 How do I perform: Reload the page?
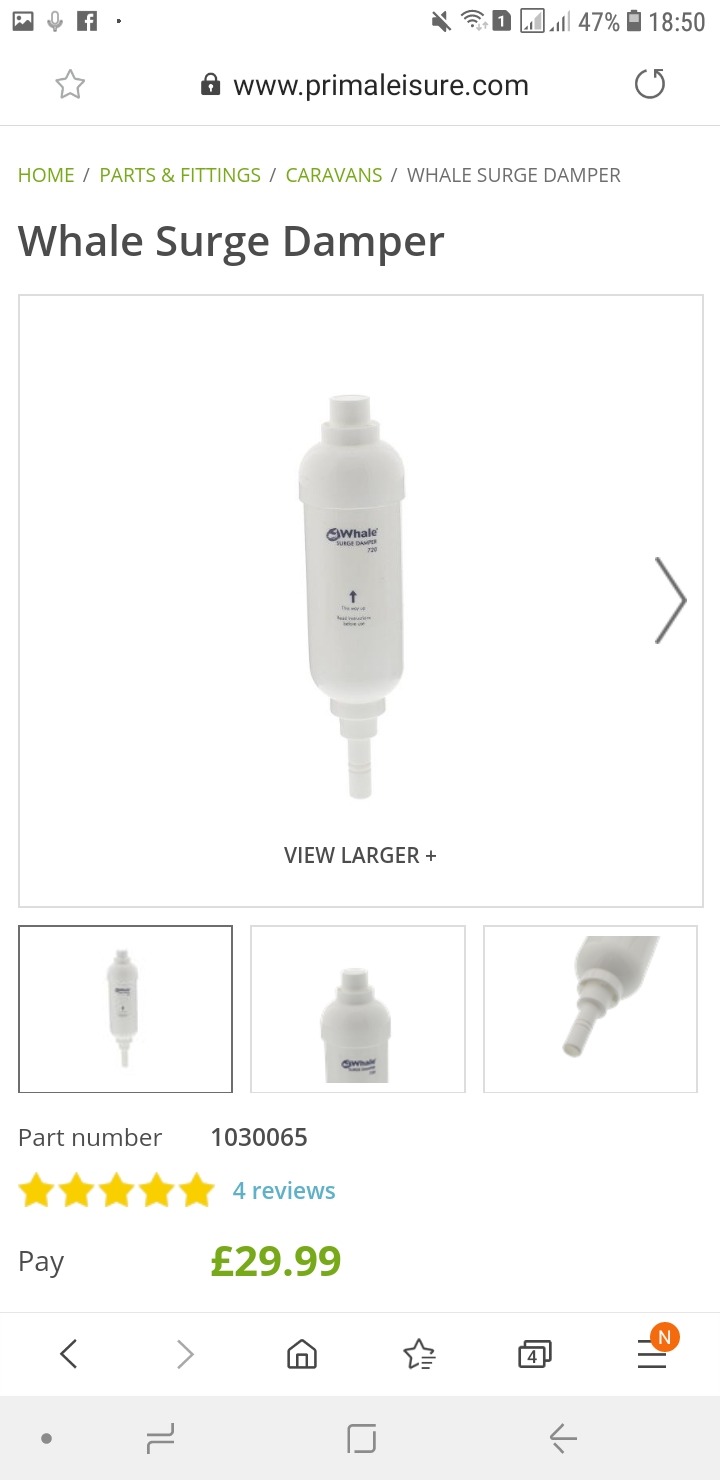click(x=650, y=84)
